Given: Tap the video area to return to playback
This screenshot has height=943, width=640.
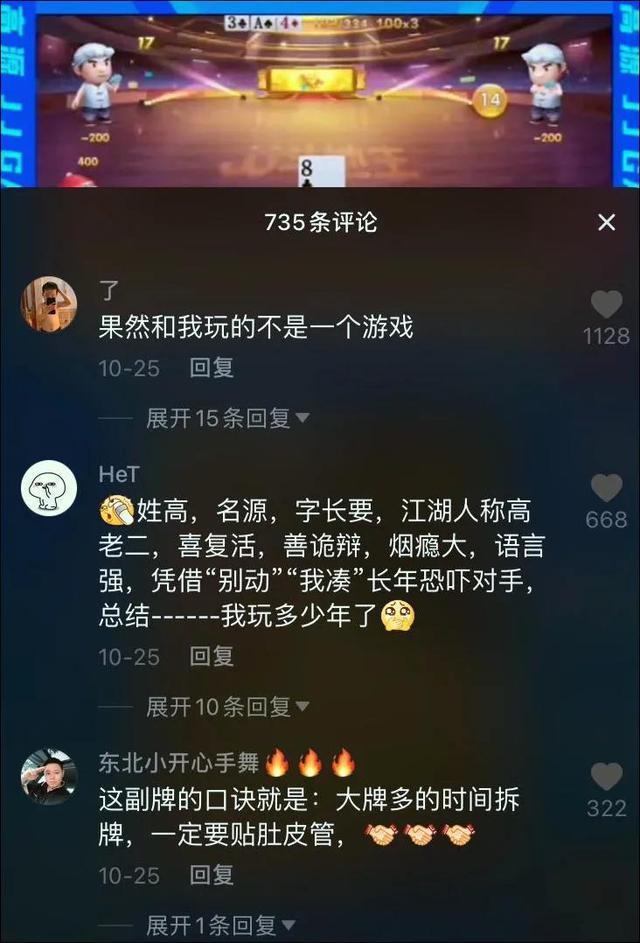Looking at the screenshot, I should [x=320, y=95].
